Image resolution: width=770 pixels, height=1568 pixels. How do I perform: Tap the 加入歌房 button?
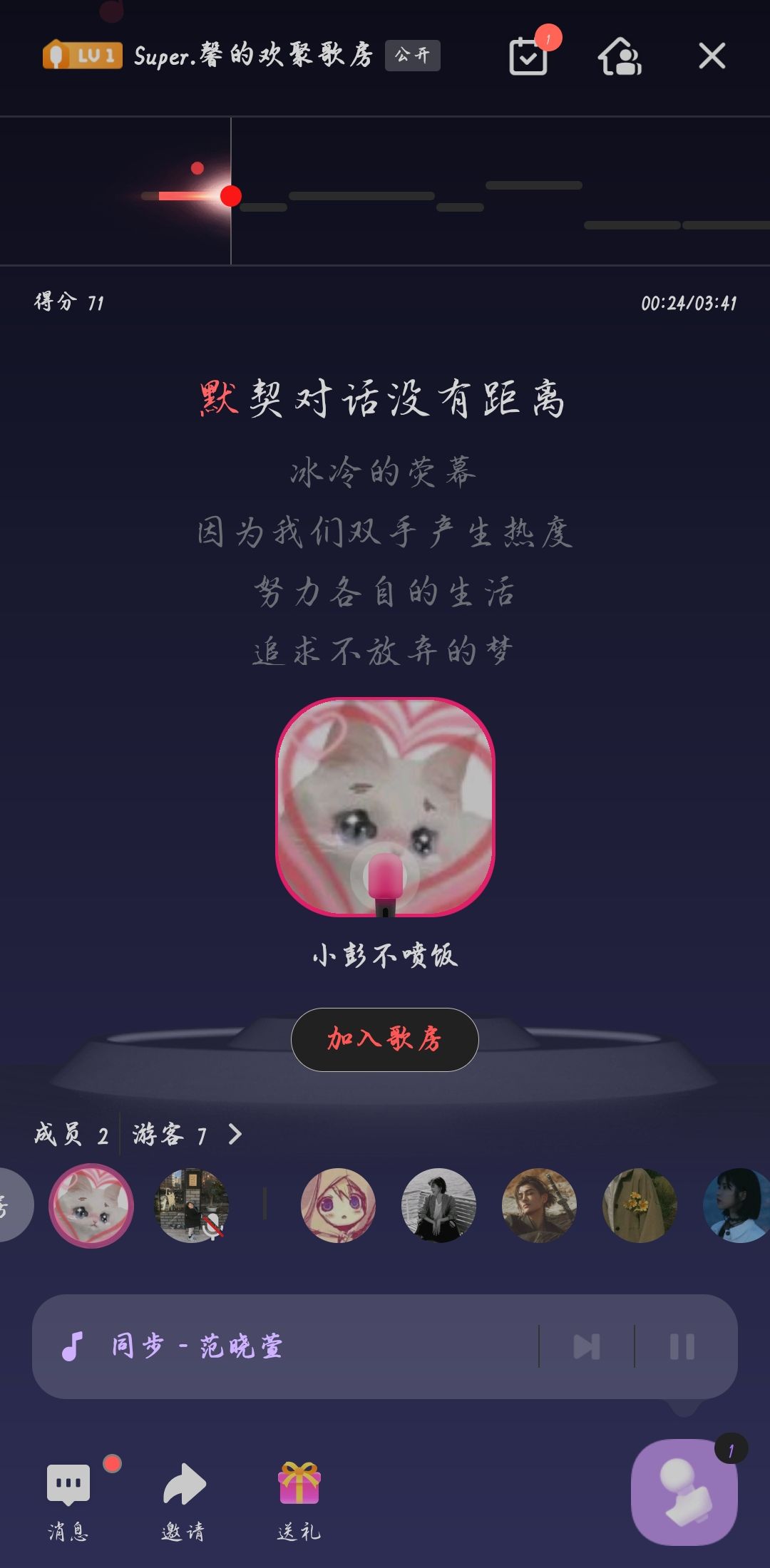coord(384,1039)
